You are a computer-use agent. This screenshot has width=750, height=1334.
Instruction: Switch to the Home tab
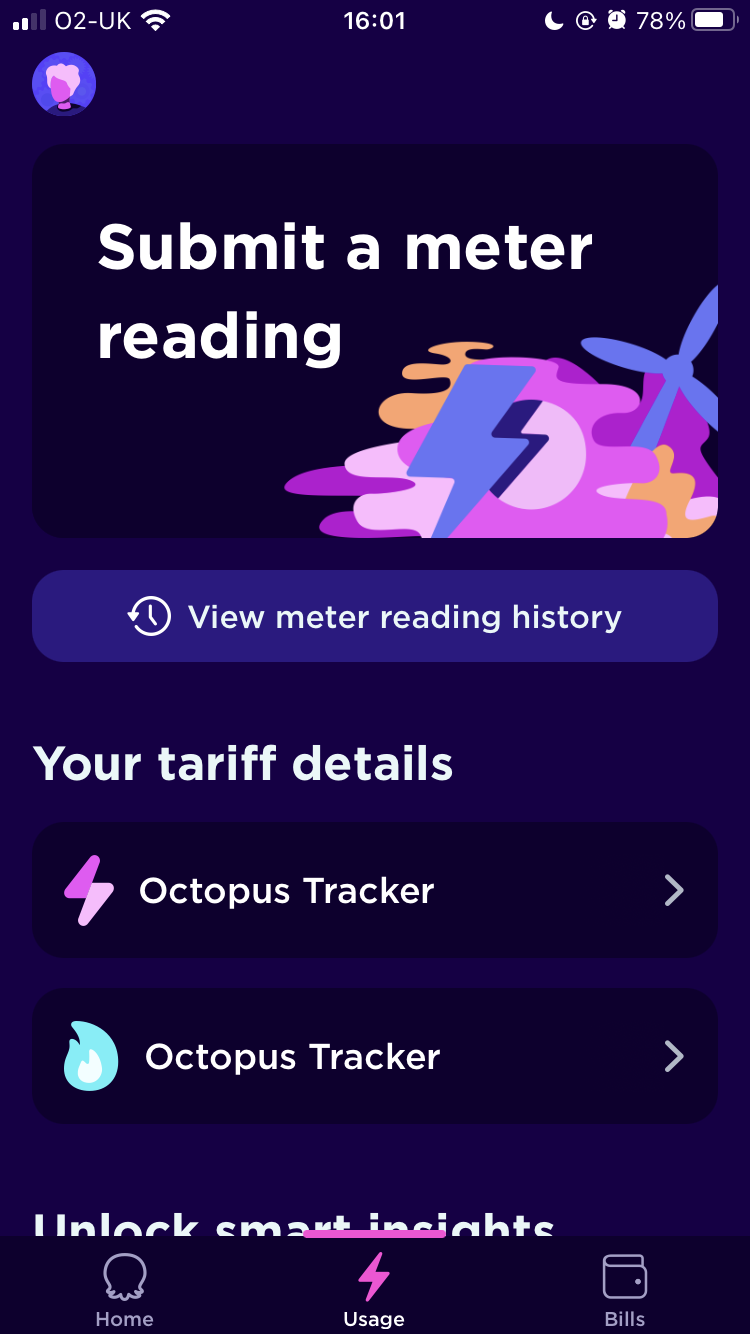125,1290
